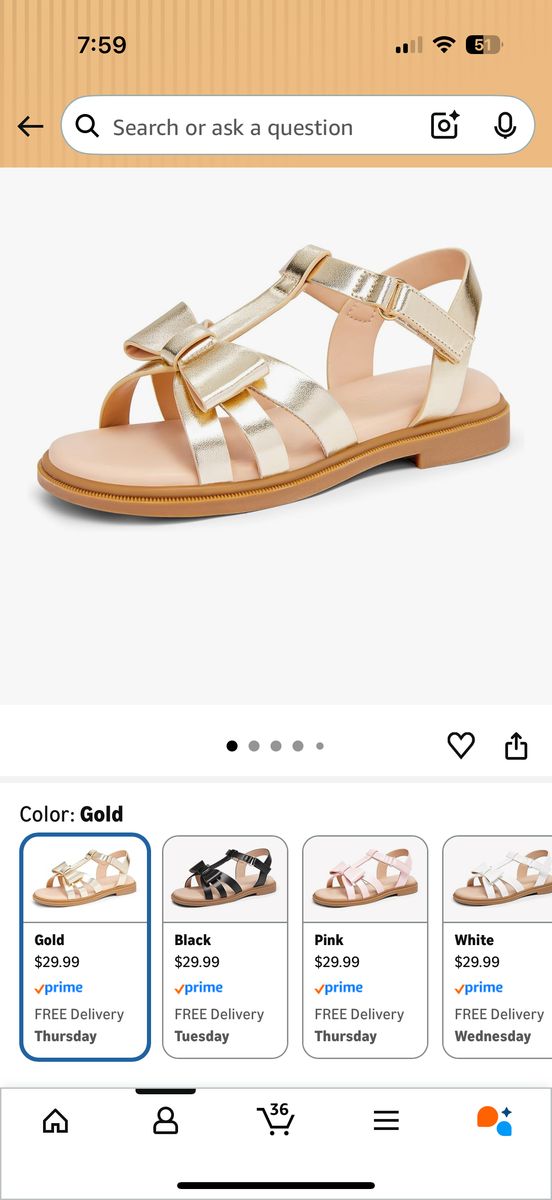Screen dimensions: 552x1200
Task: Open the camera lens search icon
Action: click(445, 126)
